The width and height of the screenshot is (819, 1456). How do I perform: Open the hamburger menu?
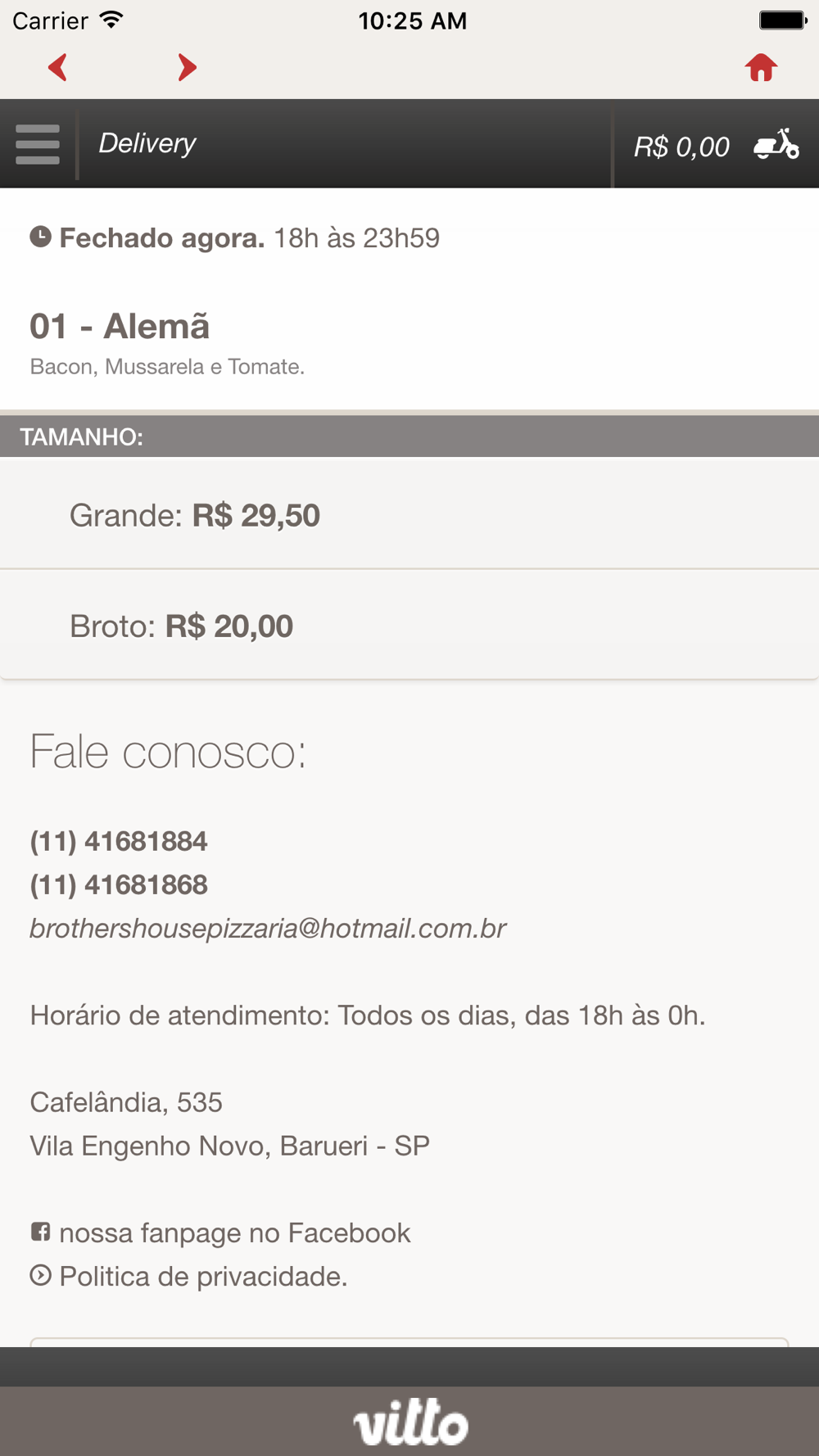pyautogui.click(x=38, y=144)
